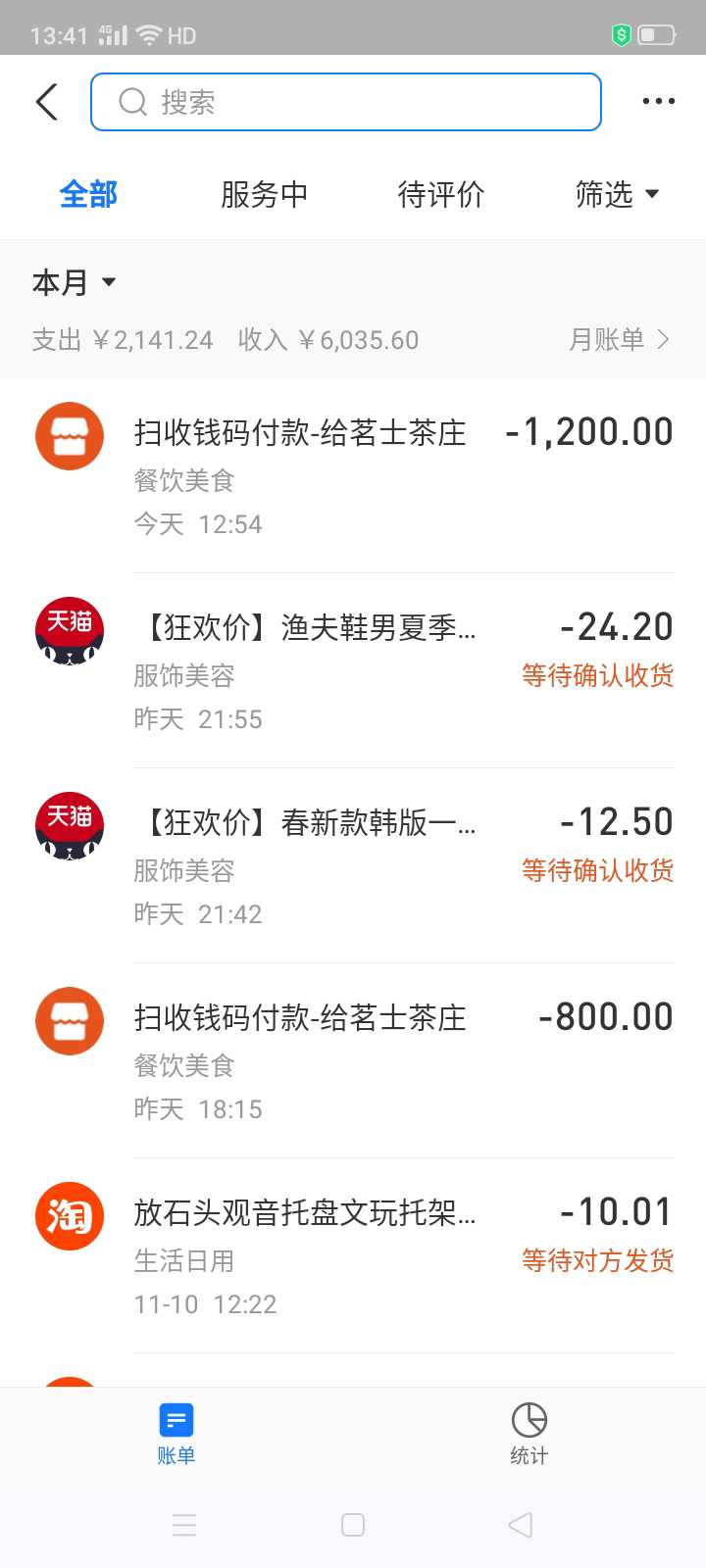
Task: Select the 全部 tab
Action: point(88,194)
